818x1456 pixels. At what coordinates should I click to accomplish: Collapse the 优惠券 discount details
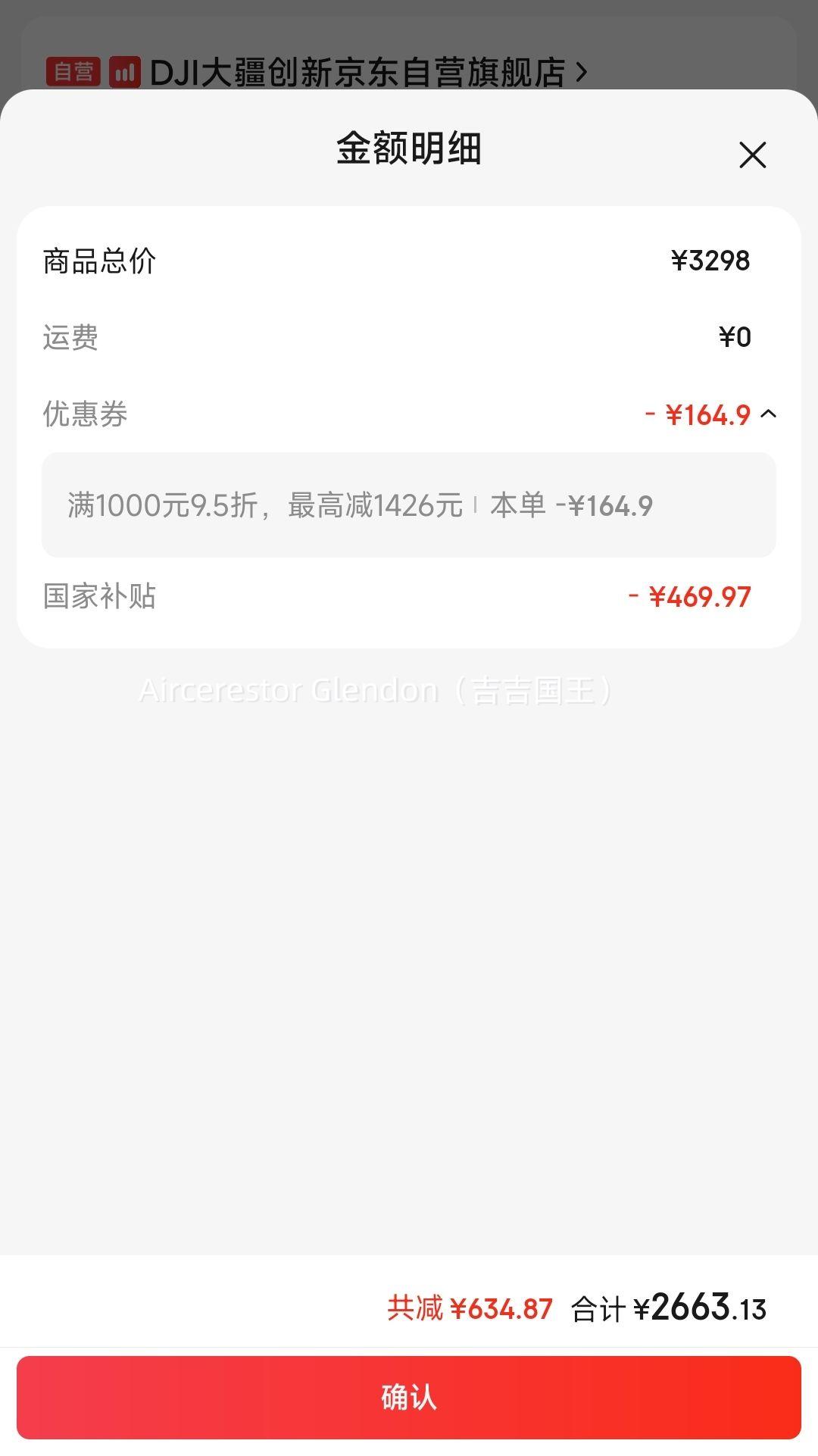[768, 414]
